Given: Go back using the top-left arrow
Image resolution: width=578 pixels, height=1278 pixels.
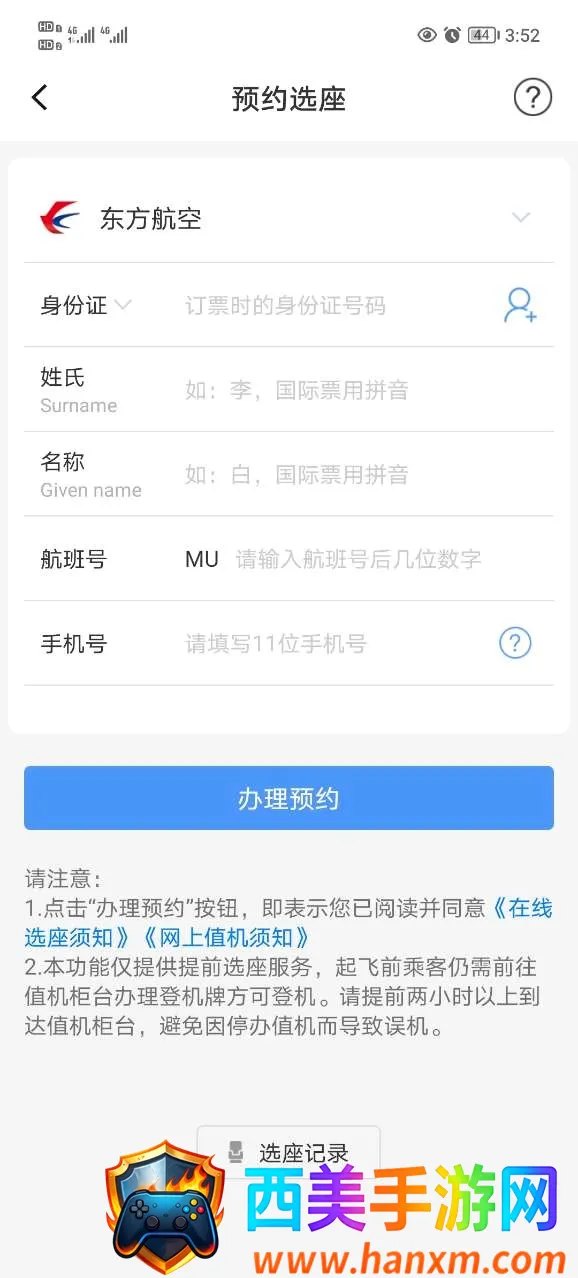Looking at the screenshot, I should (x=40, y=97).
